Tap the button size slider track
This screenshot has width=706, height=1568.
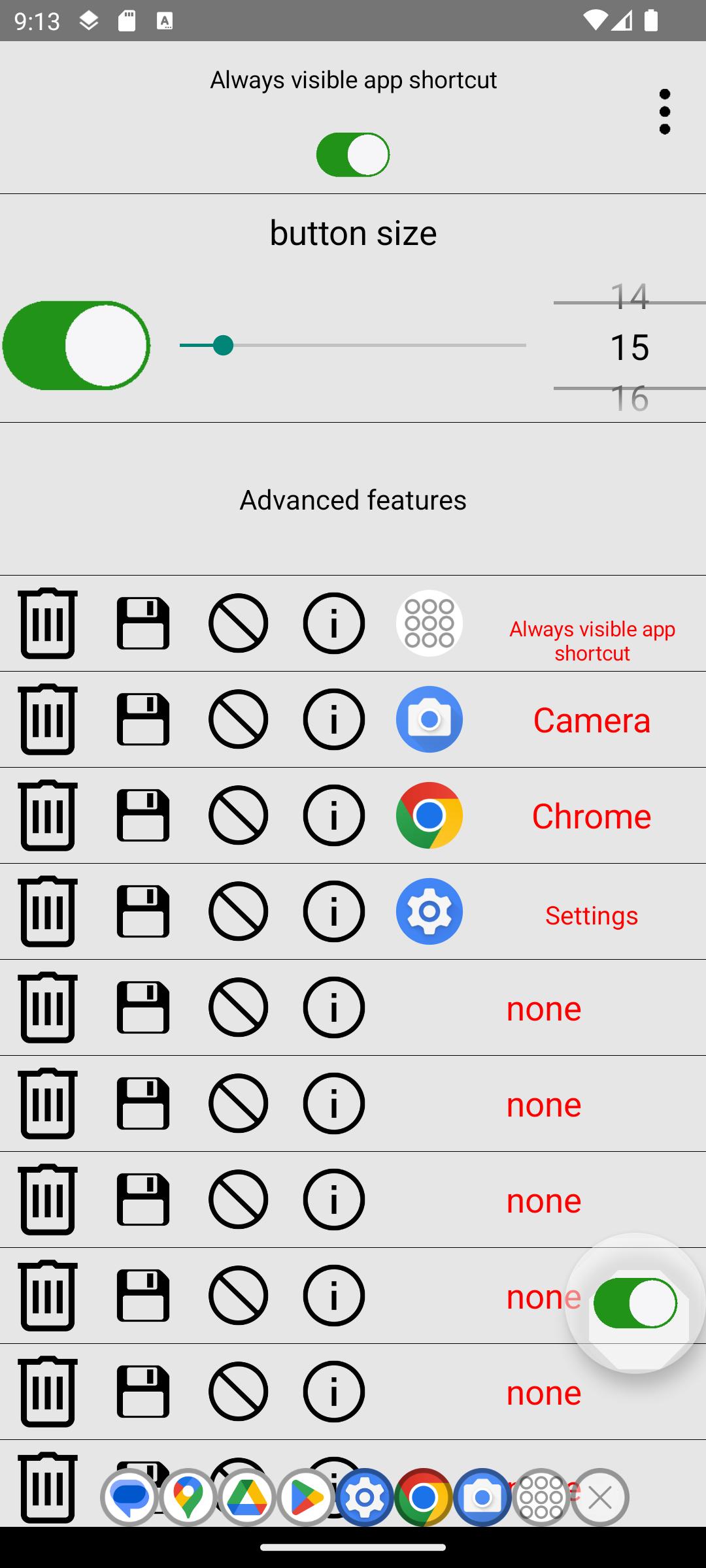[353, 345]
